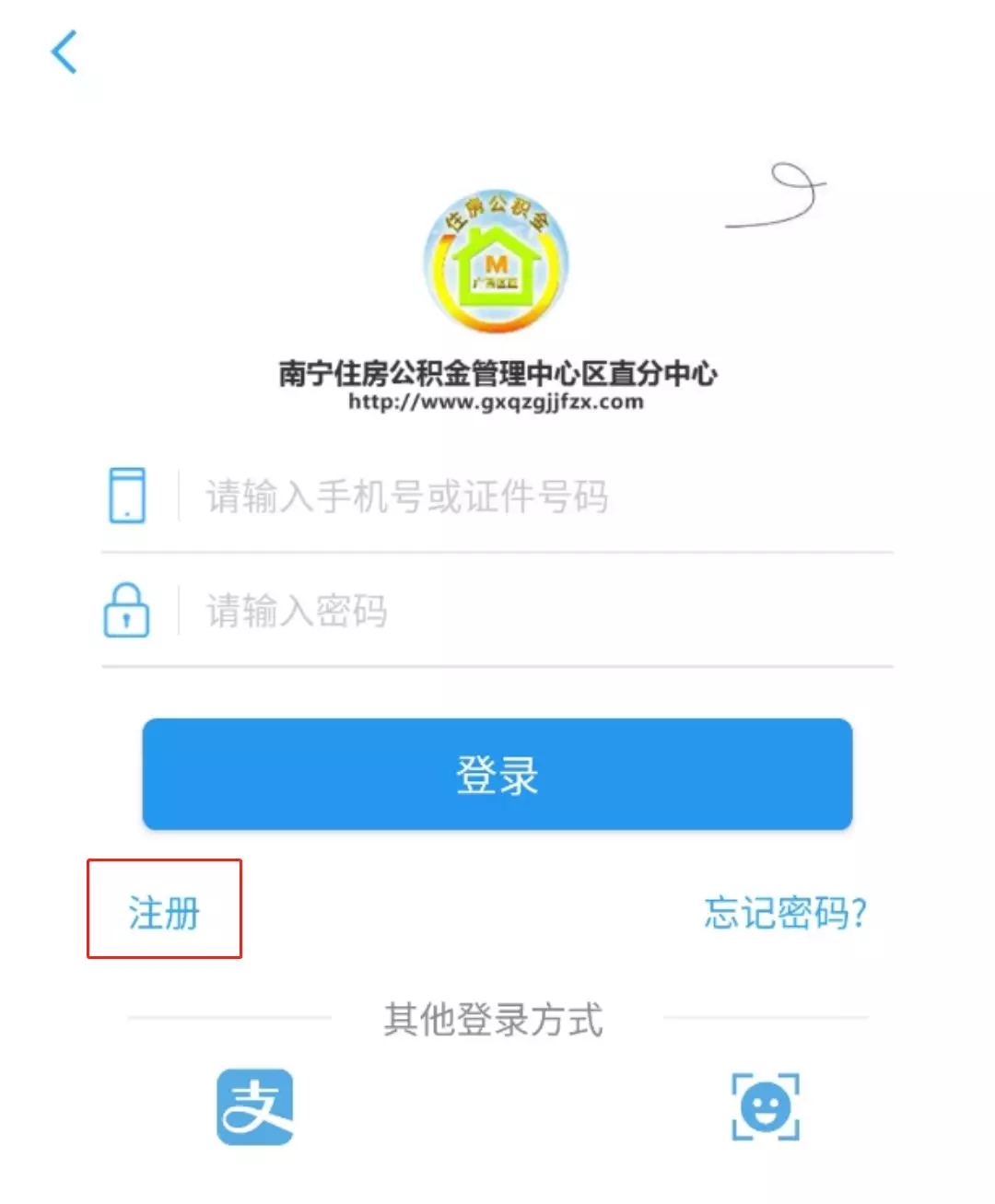The height and width of the screenshot is (1204, 995).
Task: Tap the phone or ID number field
Action: coord(534,497)
